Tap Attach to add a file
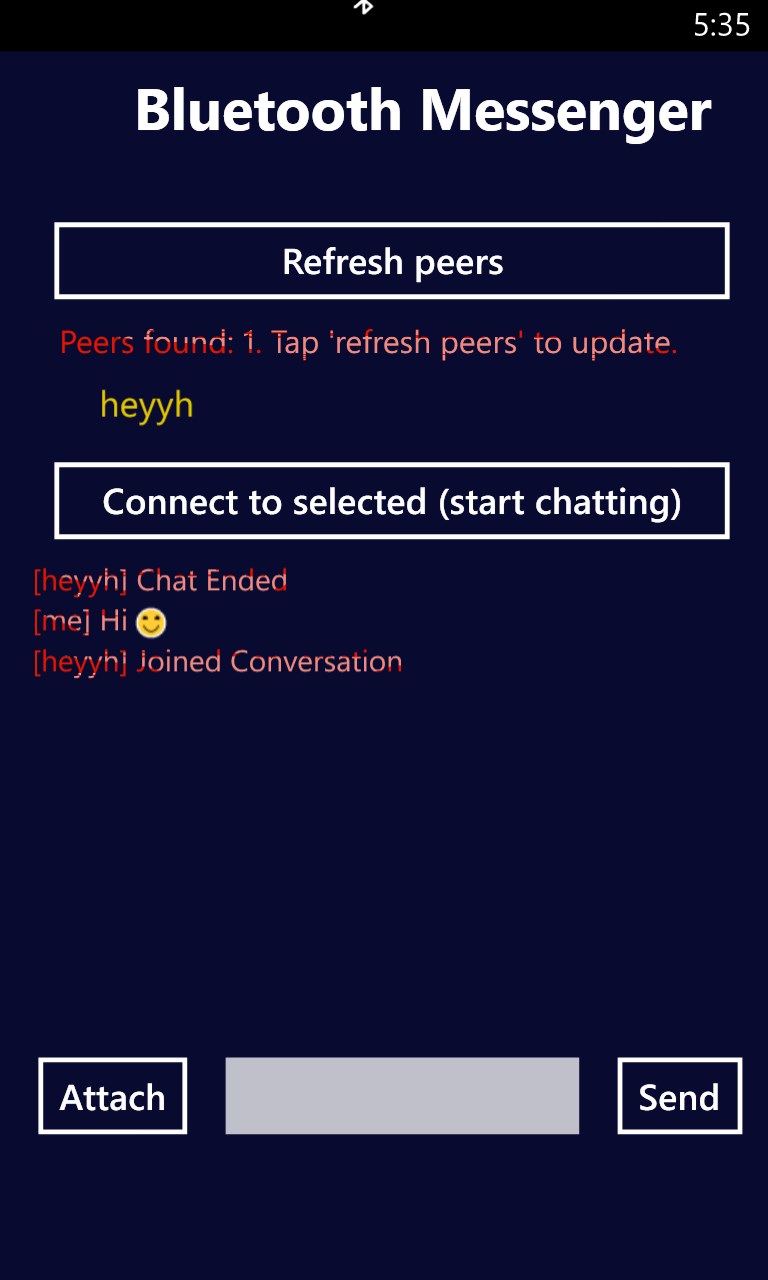Image resolution: width=768 pixels, height=1280 pixels. click(112, 1096)
